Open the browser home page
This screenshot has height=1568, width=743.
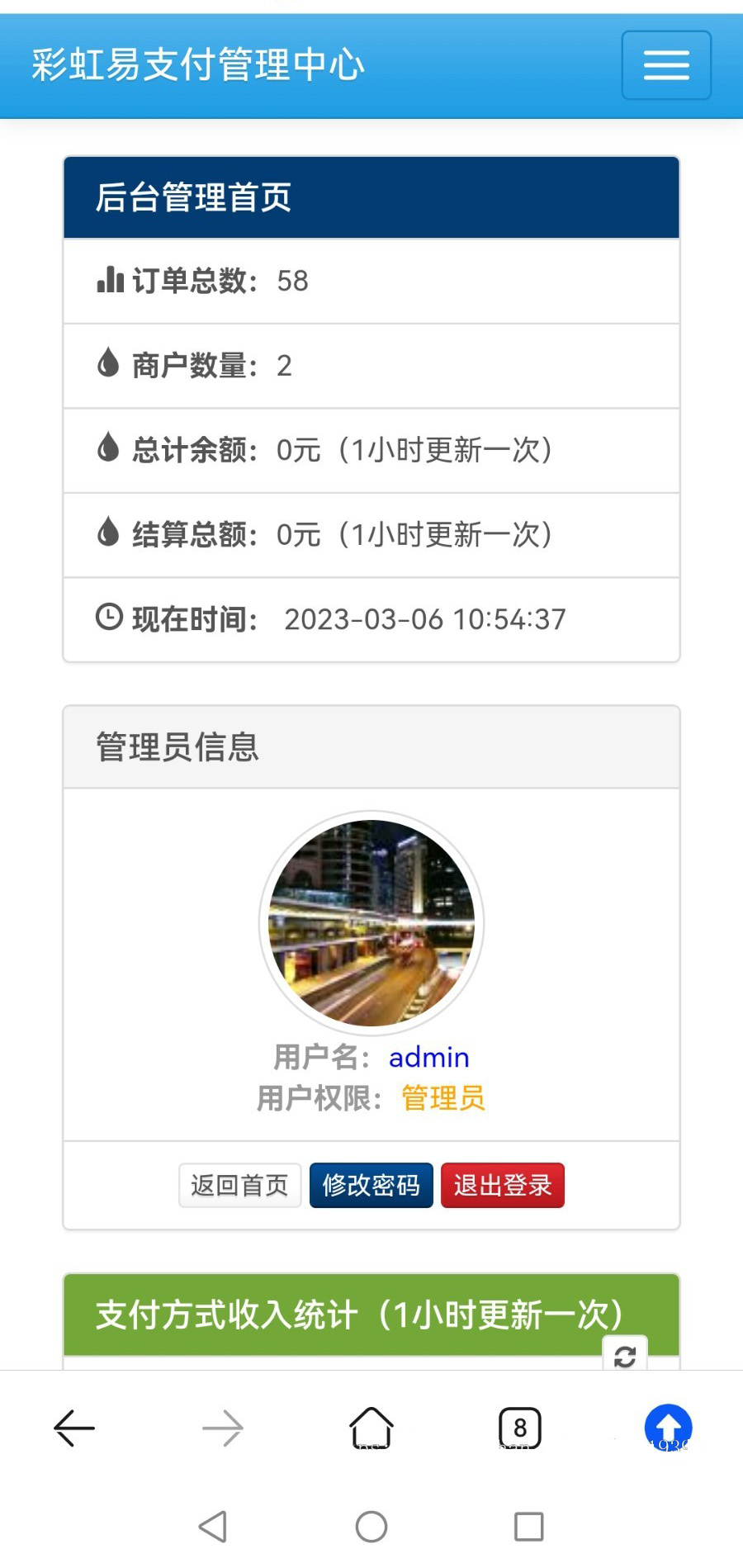(x=371, y=1428)
